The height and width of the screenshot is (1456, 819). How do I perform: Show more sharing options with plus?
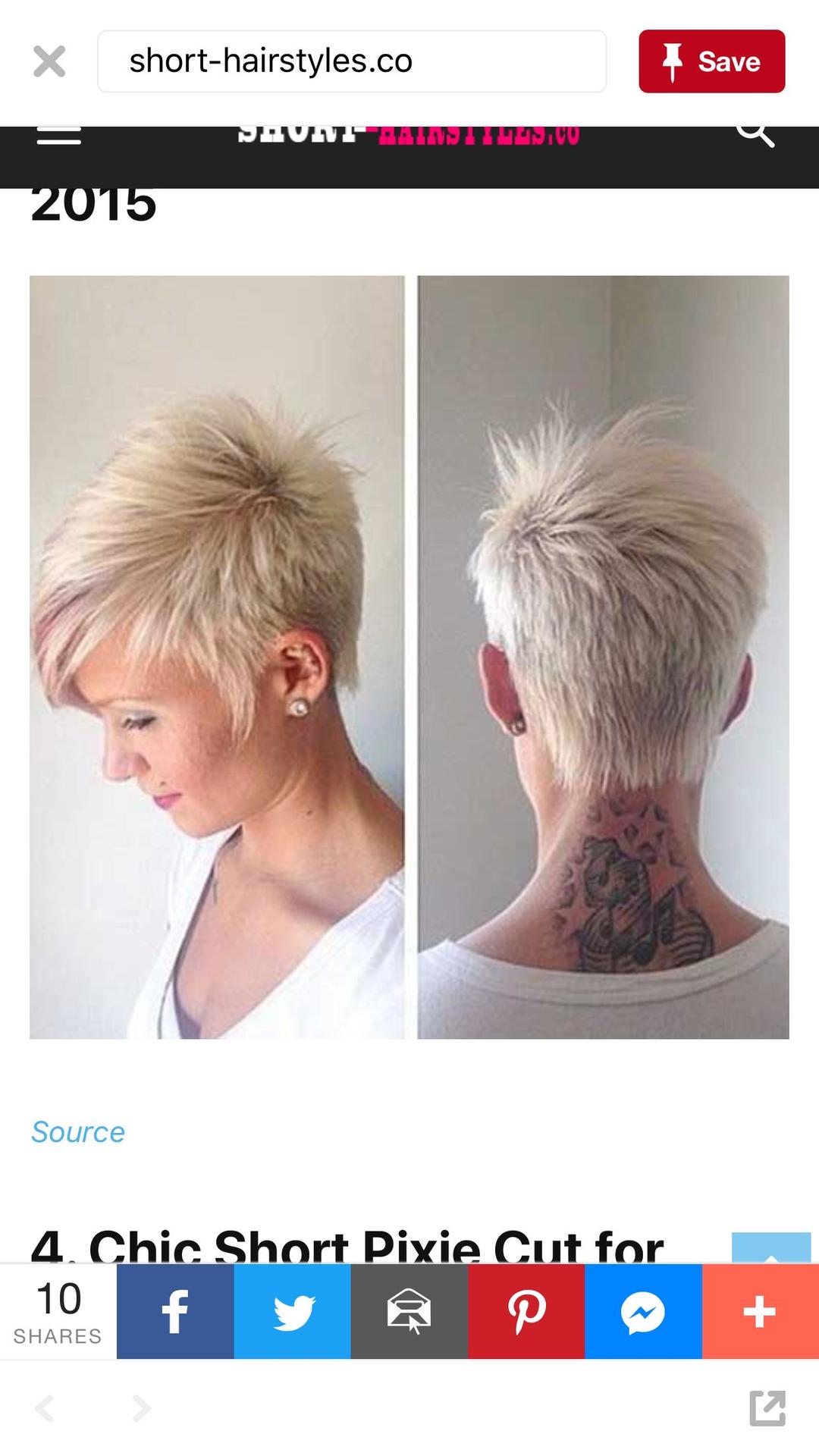761,1311
